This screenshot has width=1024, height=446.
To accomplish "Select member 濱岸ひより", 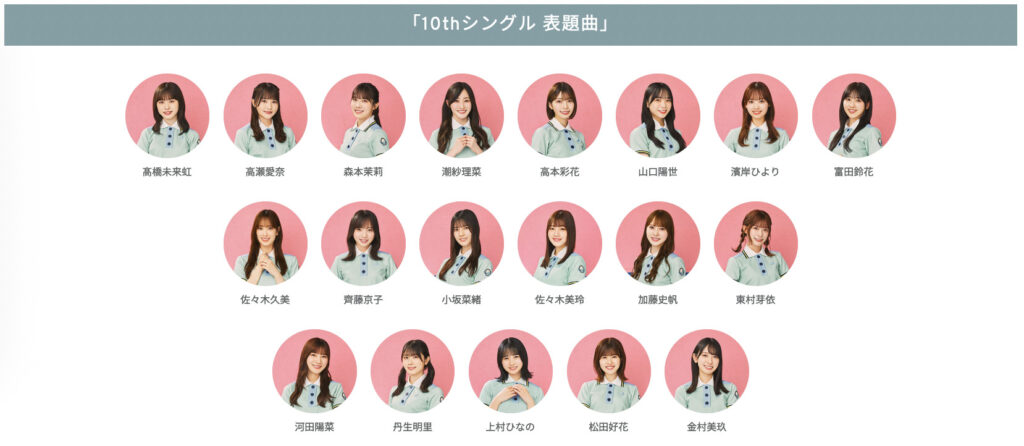I will (x=755, y=115).
